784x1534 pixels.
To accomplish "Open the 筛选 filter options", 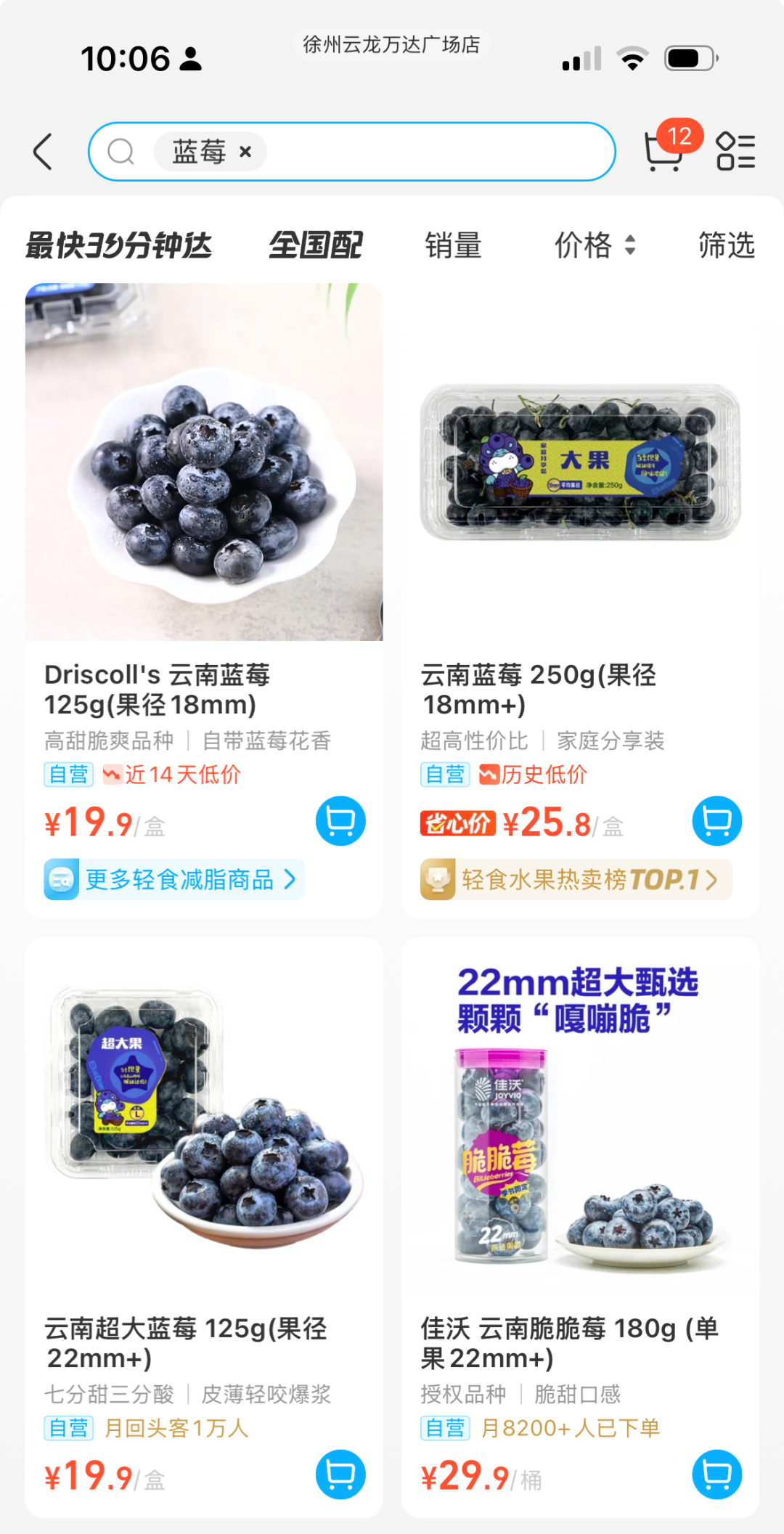I will [x=726, y=245].
